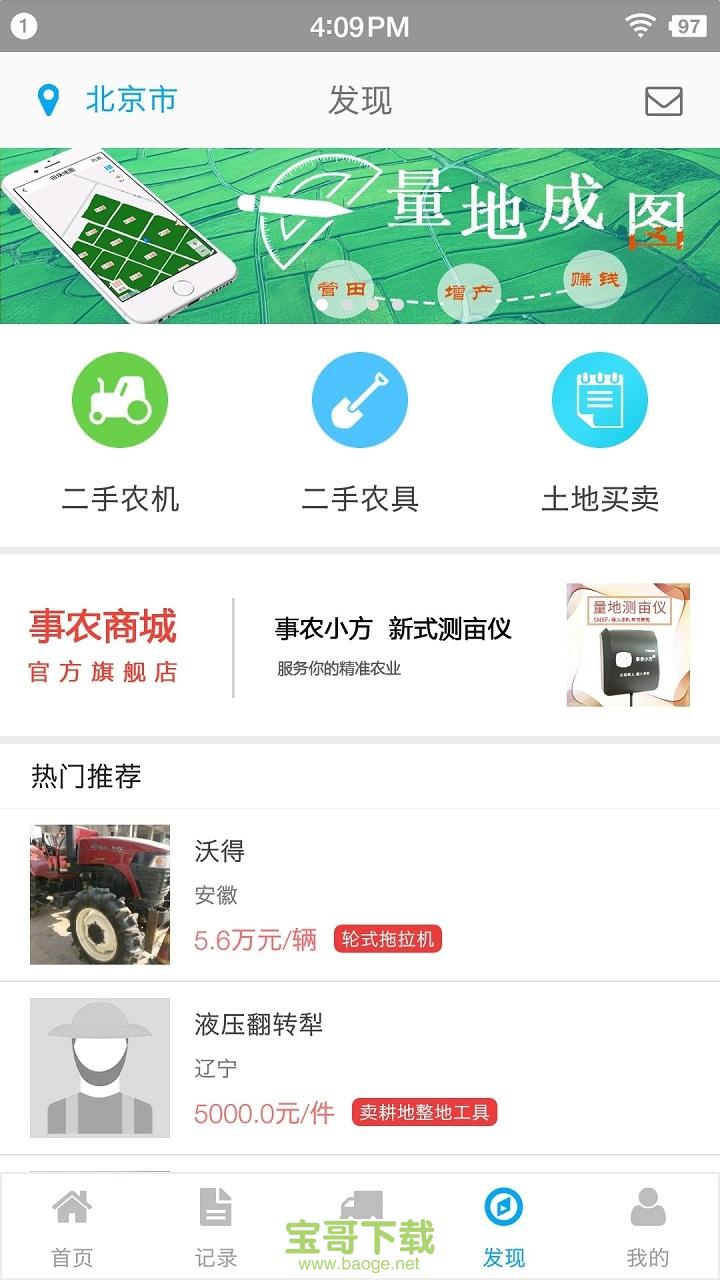
Task: Open the 首页 home tab icon
Action: pyautogui.click(x=74, y=1207)
